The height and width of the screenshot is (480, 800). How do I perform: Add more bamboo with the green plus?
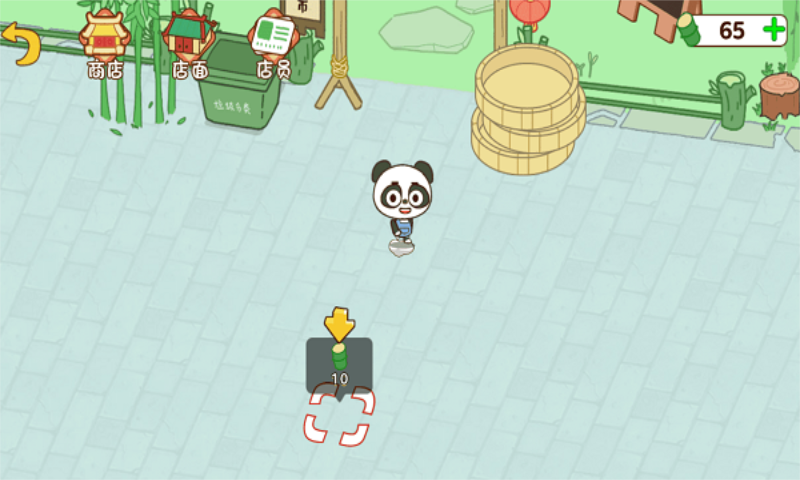click(x=773, y=30)
